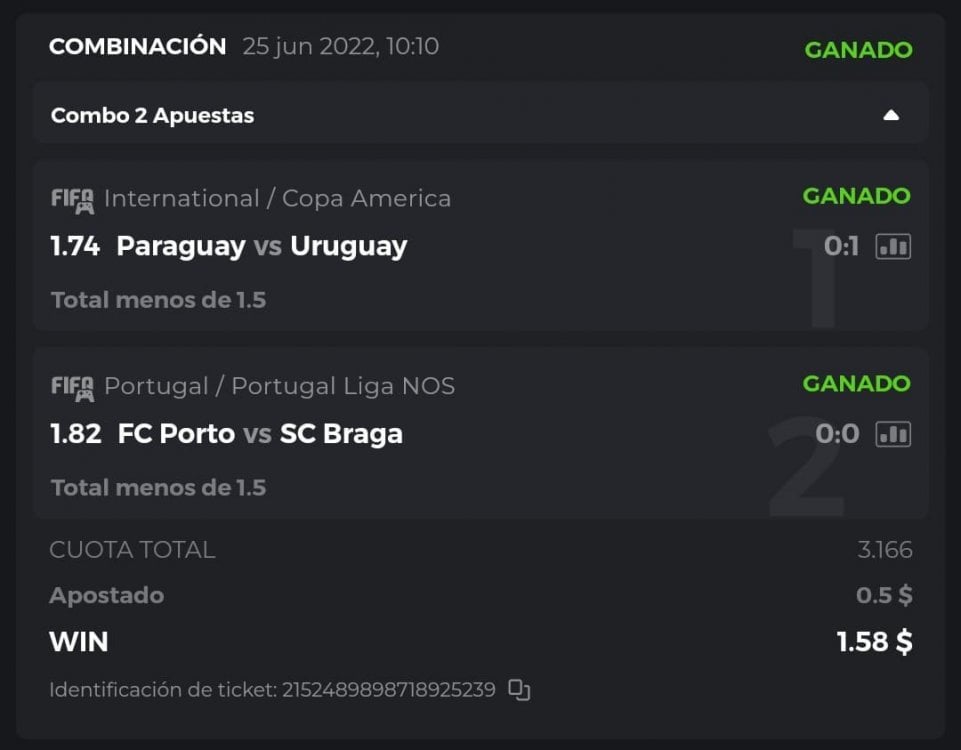Copy the ticket identification number
This screenshot has width=961, height=750.
click(519, 690)
